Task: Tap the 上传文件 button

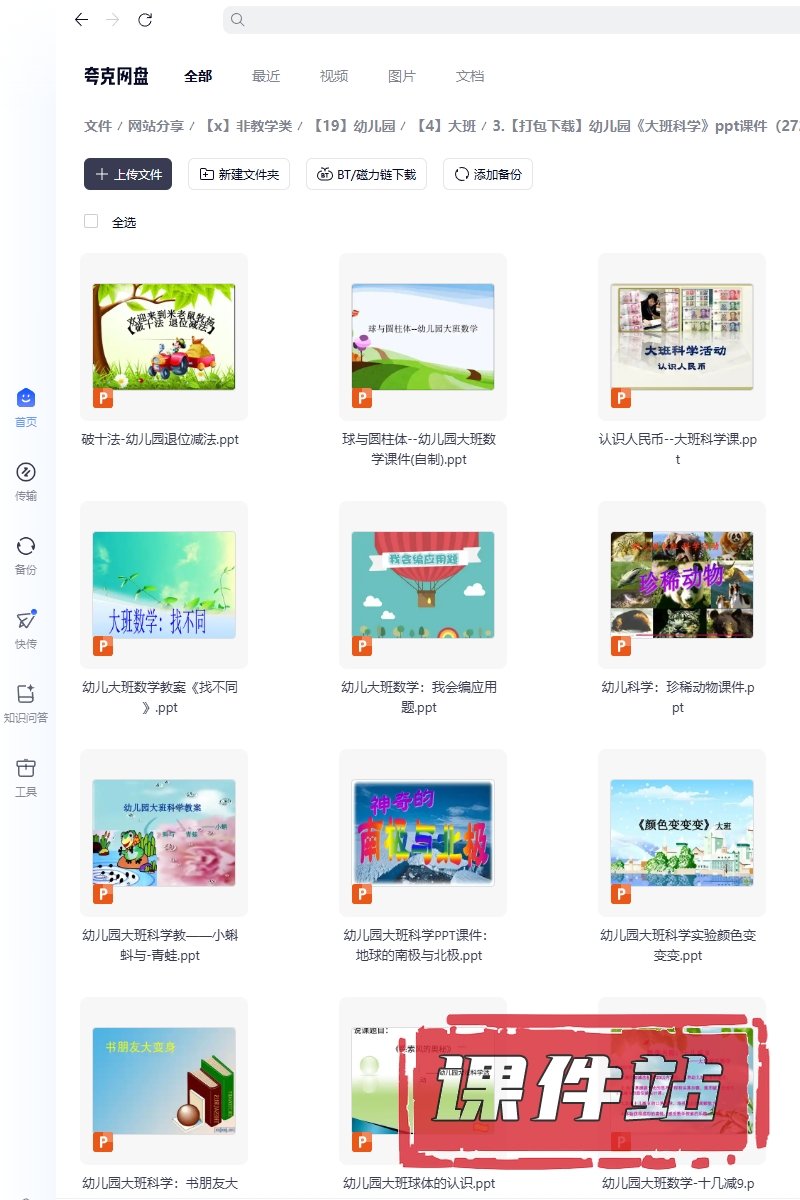Action: pyautogui.click(x=128, y=174)
